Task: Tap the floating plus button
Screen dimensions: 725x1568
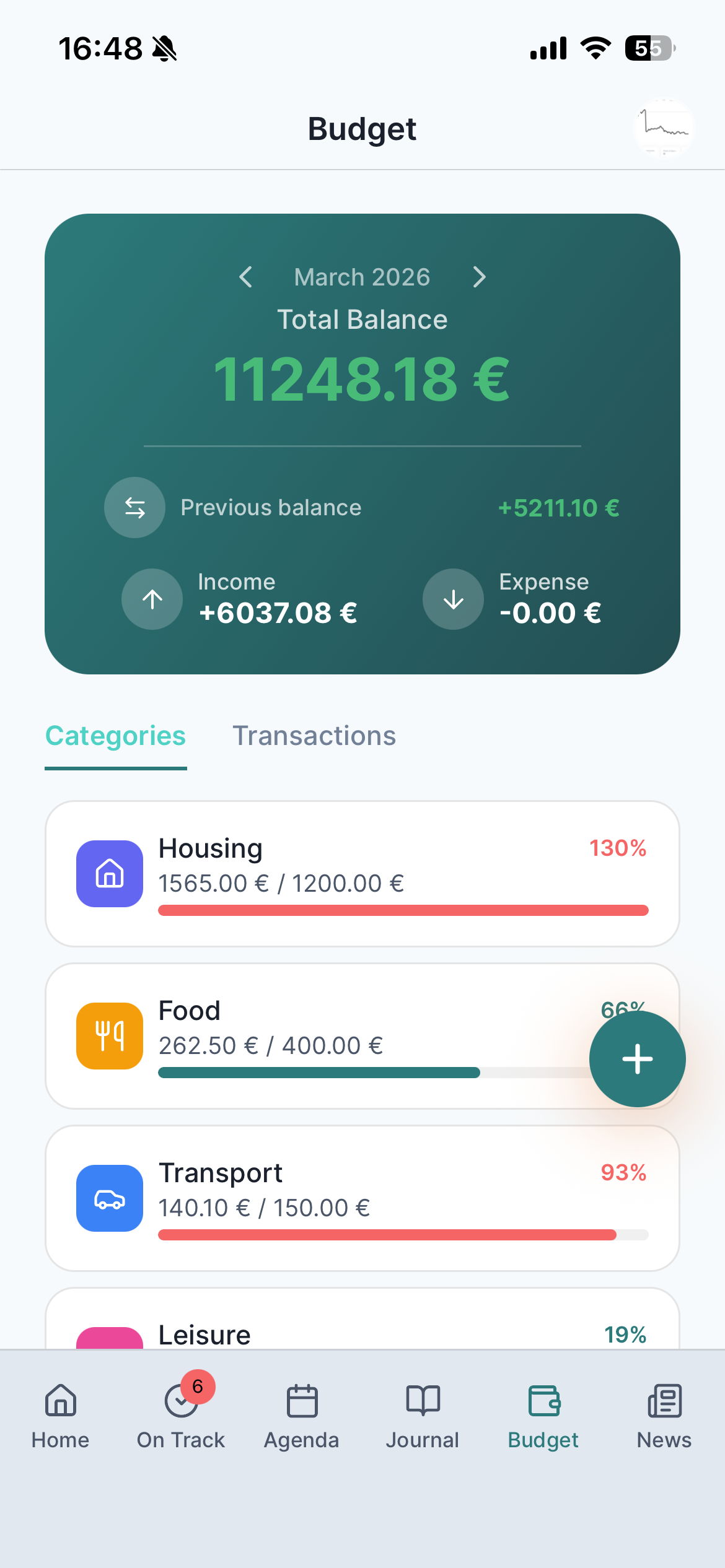Action: (x=637, y=1059)
